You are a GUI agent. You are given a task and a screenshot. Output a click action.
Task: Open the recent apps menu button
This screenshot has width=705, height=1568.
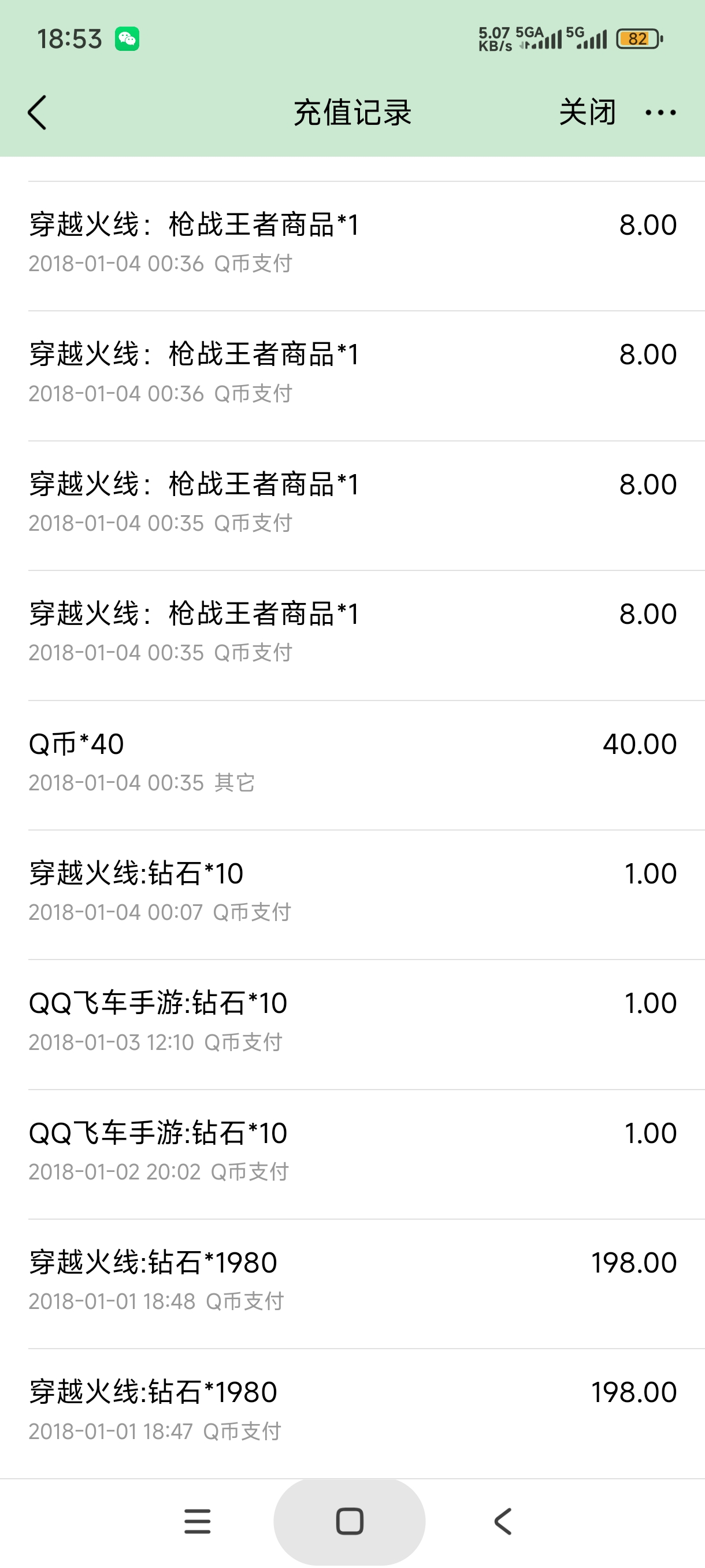pos(197,1521)
